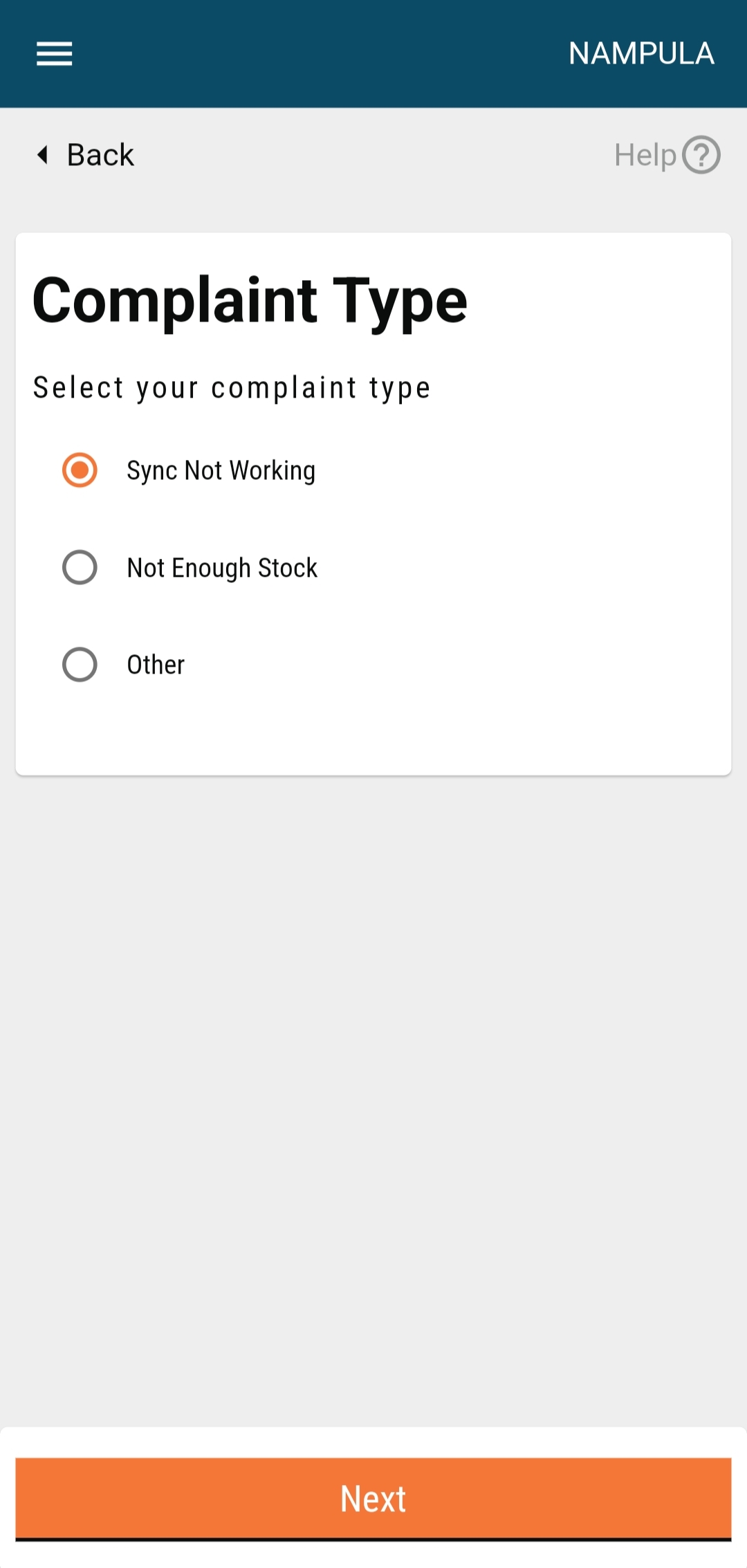Select Other as complaint type

[x=80, y=665]
